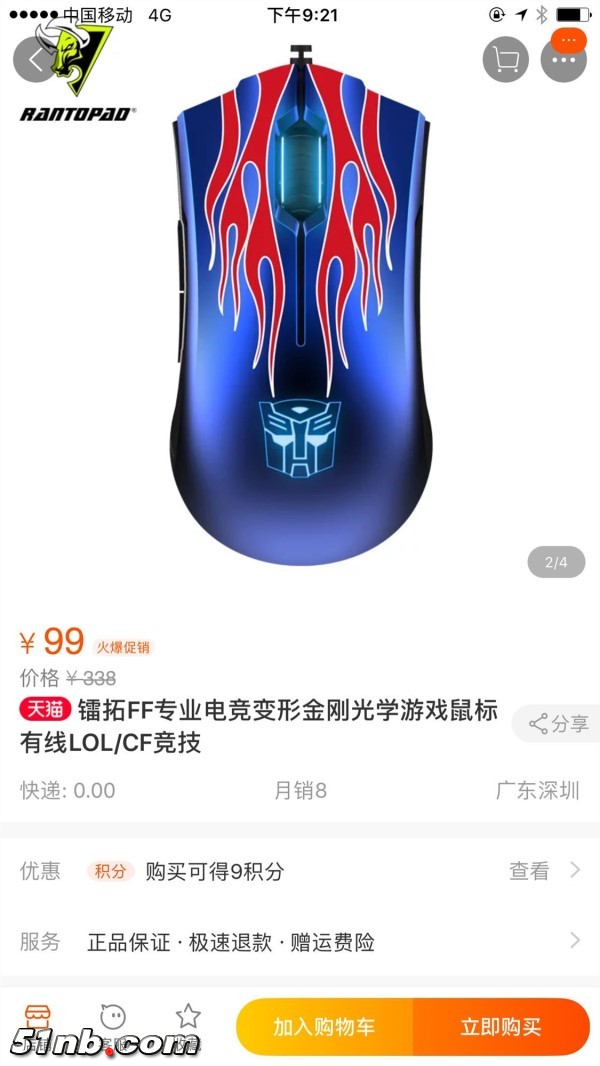The width and height of the screenshot is (600, 1066).
Task: Open the 服务 guarantees row
Action: click(300, 941)
